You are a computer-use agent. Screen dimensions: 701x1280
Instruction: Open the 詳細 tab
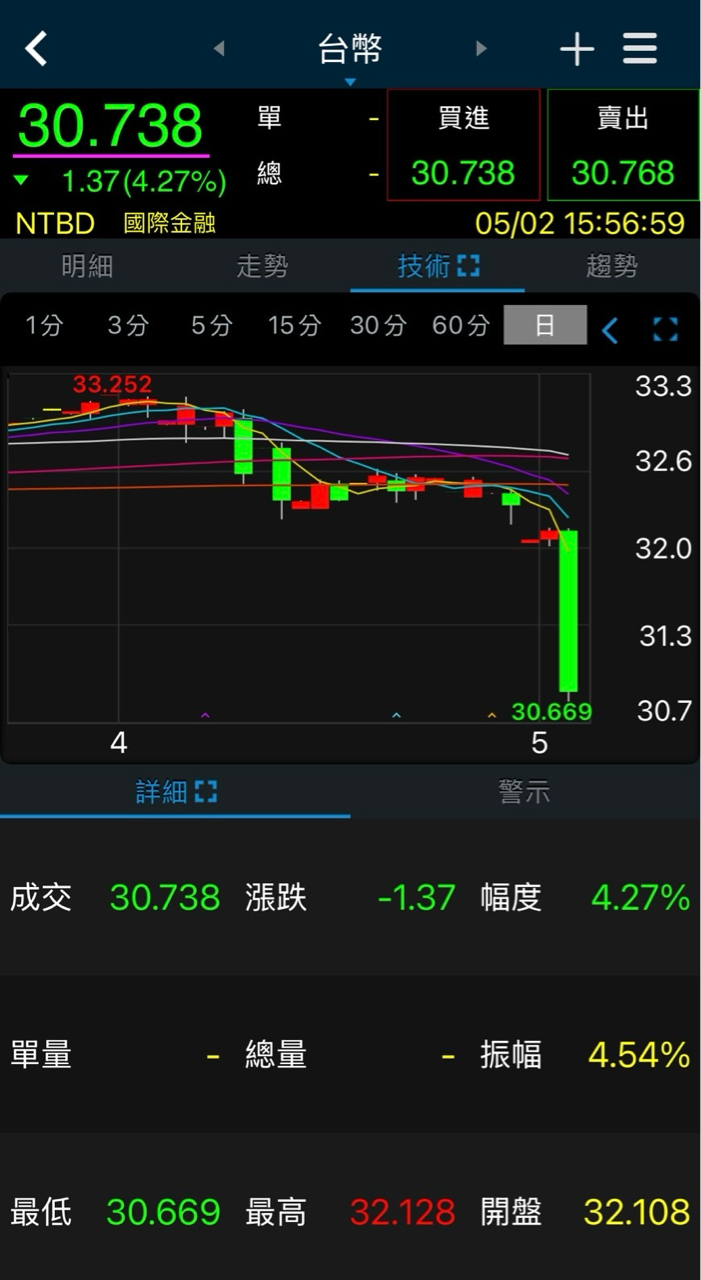pyautogui.click(x=175, y=792)
